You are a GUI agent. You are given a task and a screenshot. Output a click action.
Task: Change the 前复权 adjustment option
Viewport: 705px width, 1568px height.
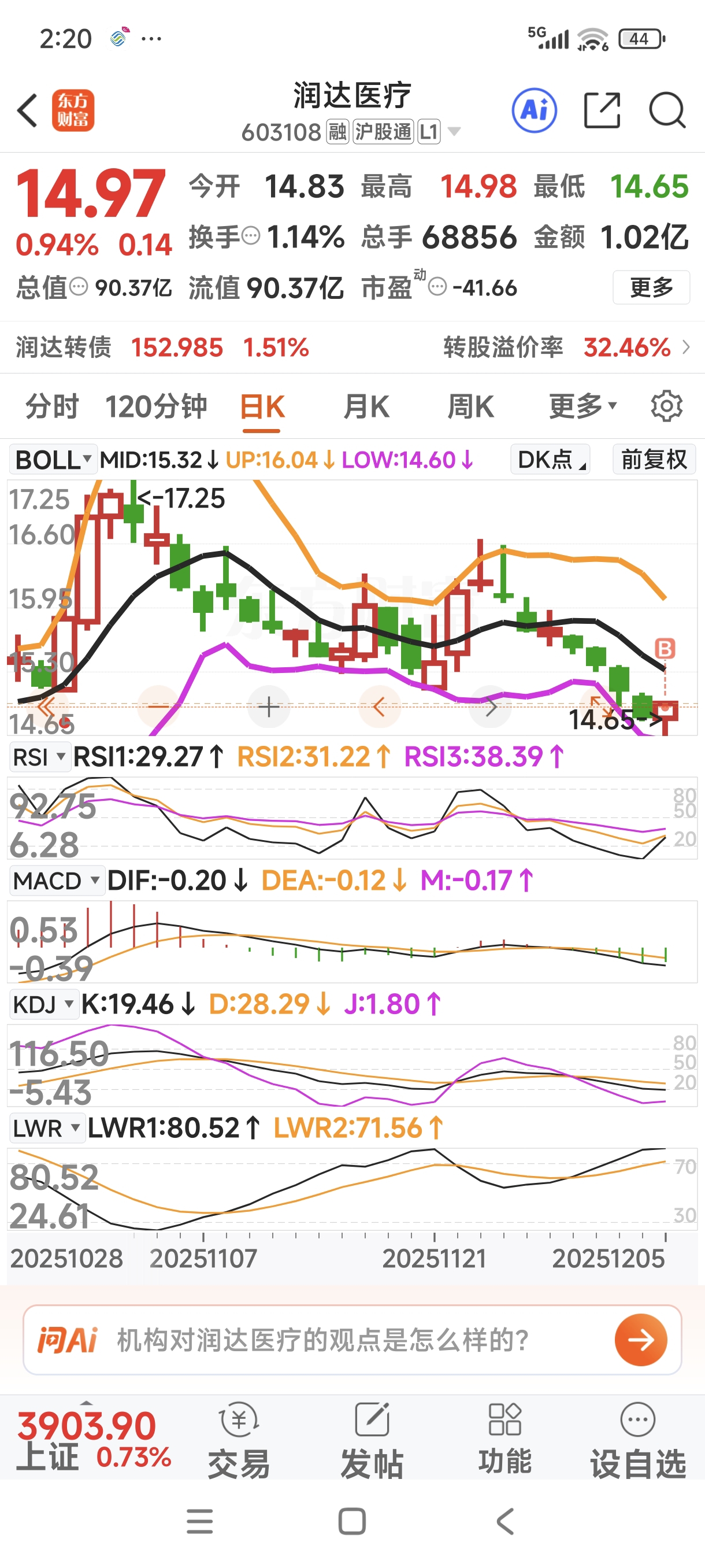[654, 460]
